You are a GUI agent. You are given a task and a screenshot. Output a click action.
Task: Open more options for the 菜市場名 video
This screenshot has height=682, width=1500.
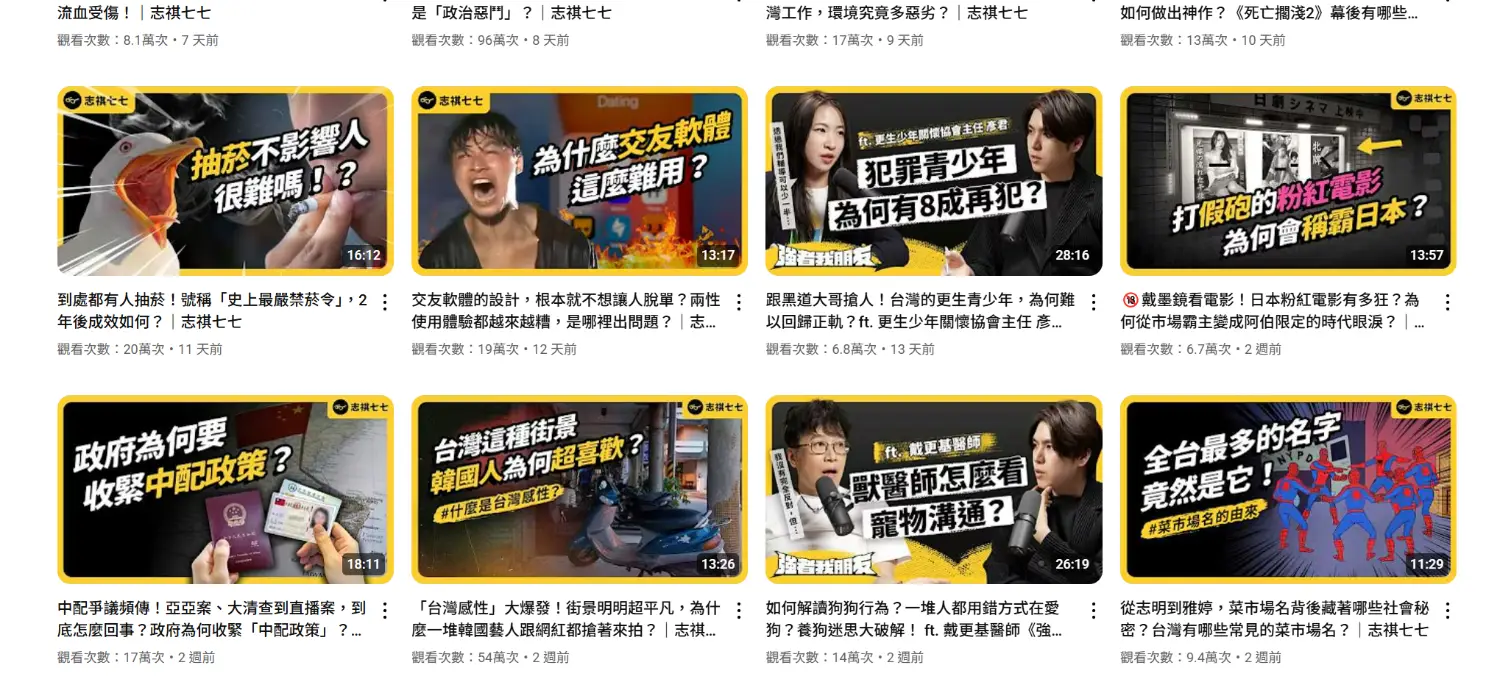(1447, 610)
